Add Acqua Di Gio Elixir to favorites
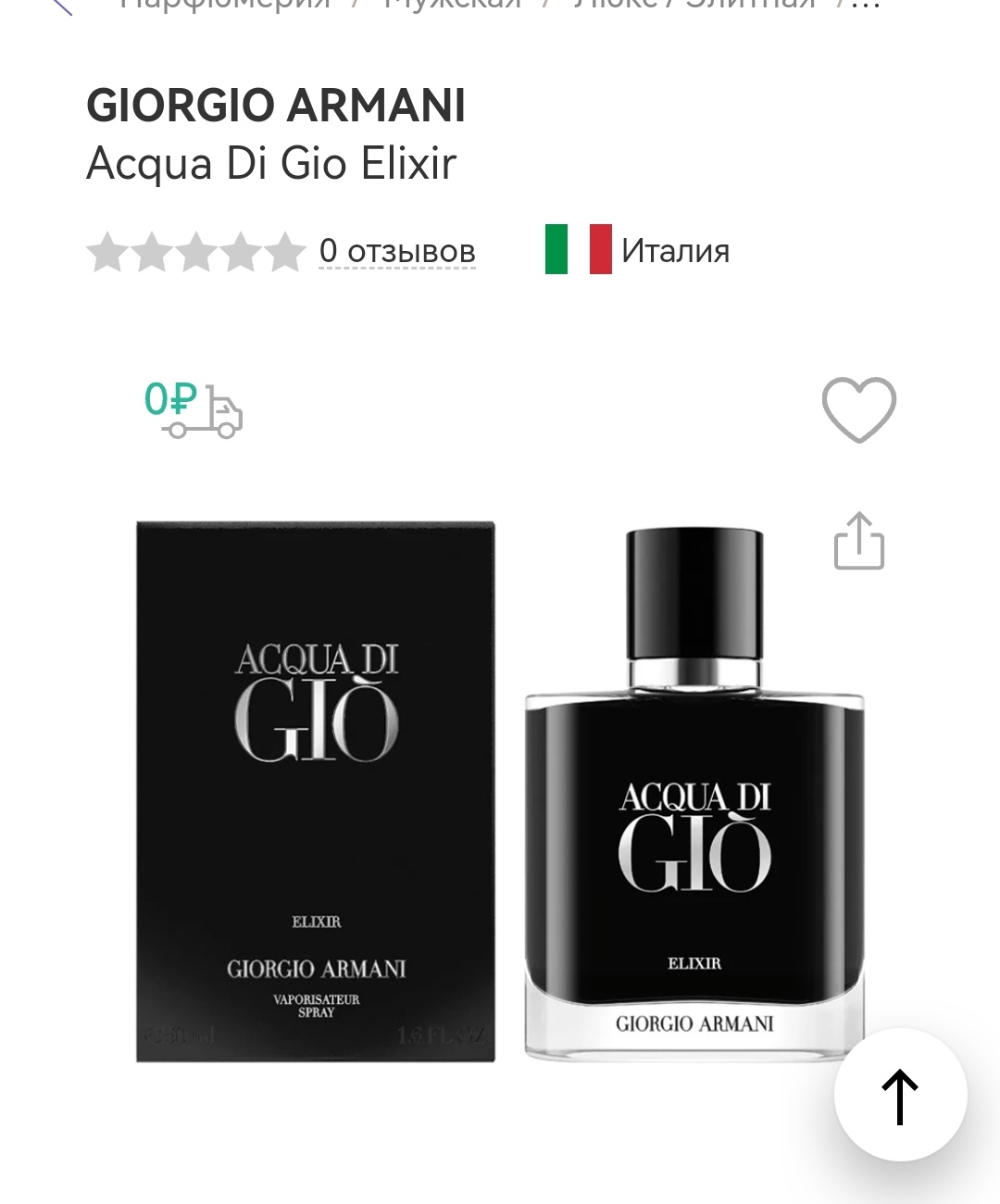The image size is (1000, 1204). click(858, 409)
